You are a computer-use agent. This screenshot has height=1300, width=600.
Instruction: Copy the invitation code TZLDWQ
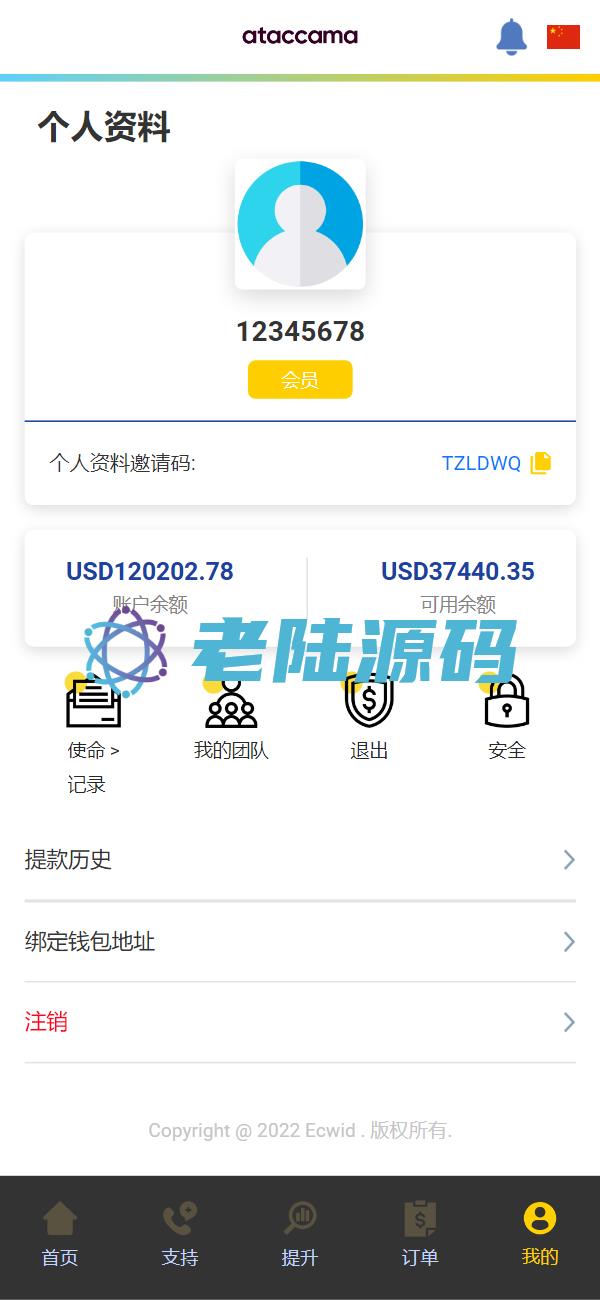click(540, 463)
